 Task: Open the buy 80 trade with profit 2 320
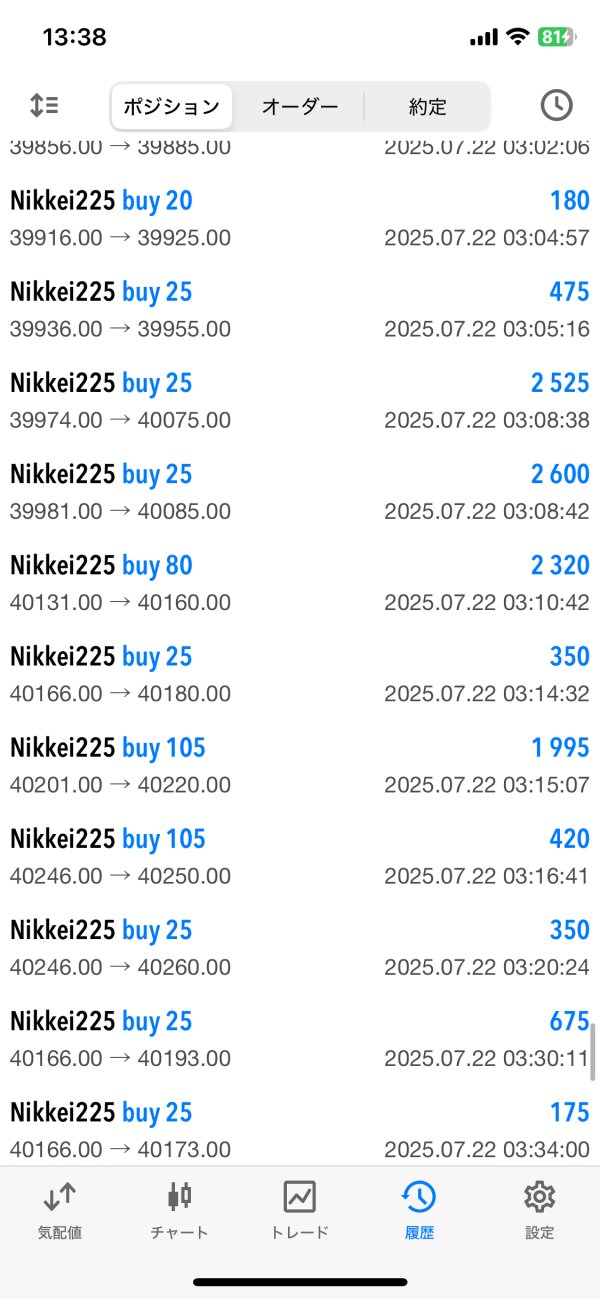tap(300, 583)
